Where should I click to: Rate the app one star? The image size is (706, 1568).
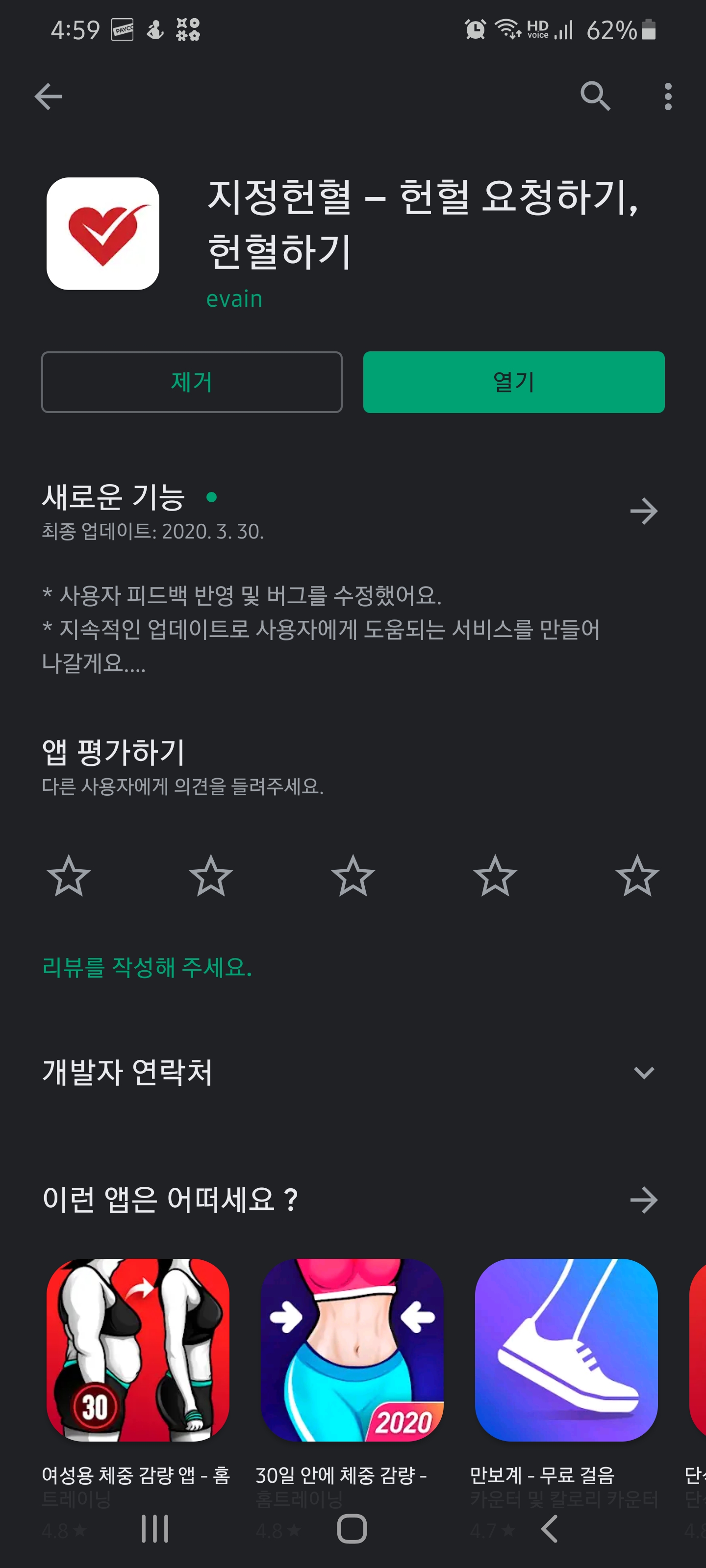(69, 876)
